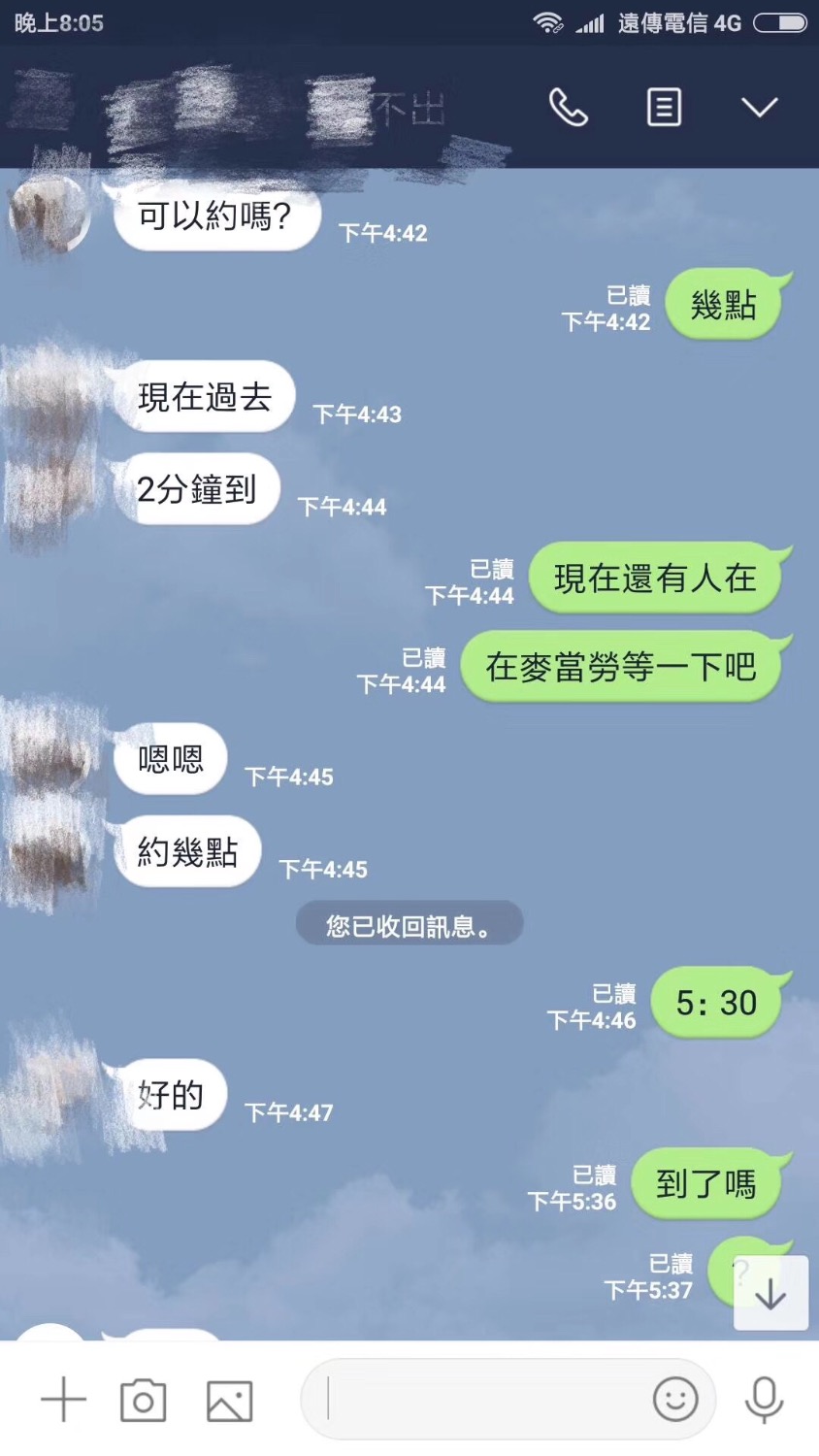This screenshot has height=1456, width=819.
Task: Expand options using the top-right down arrow
Action: tap(760, 108)
